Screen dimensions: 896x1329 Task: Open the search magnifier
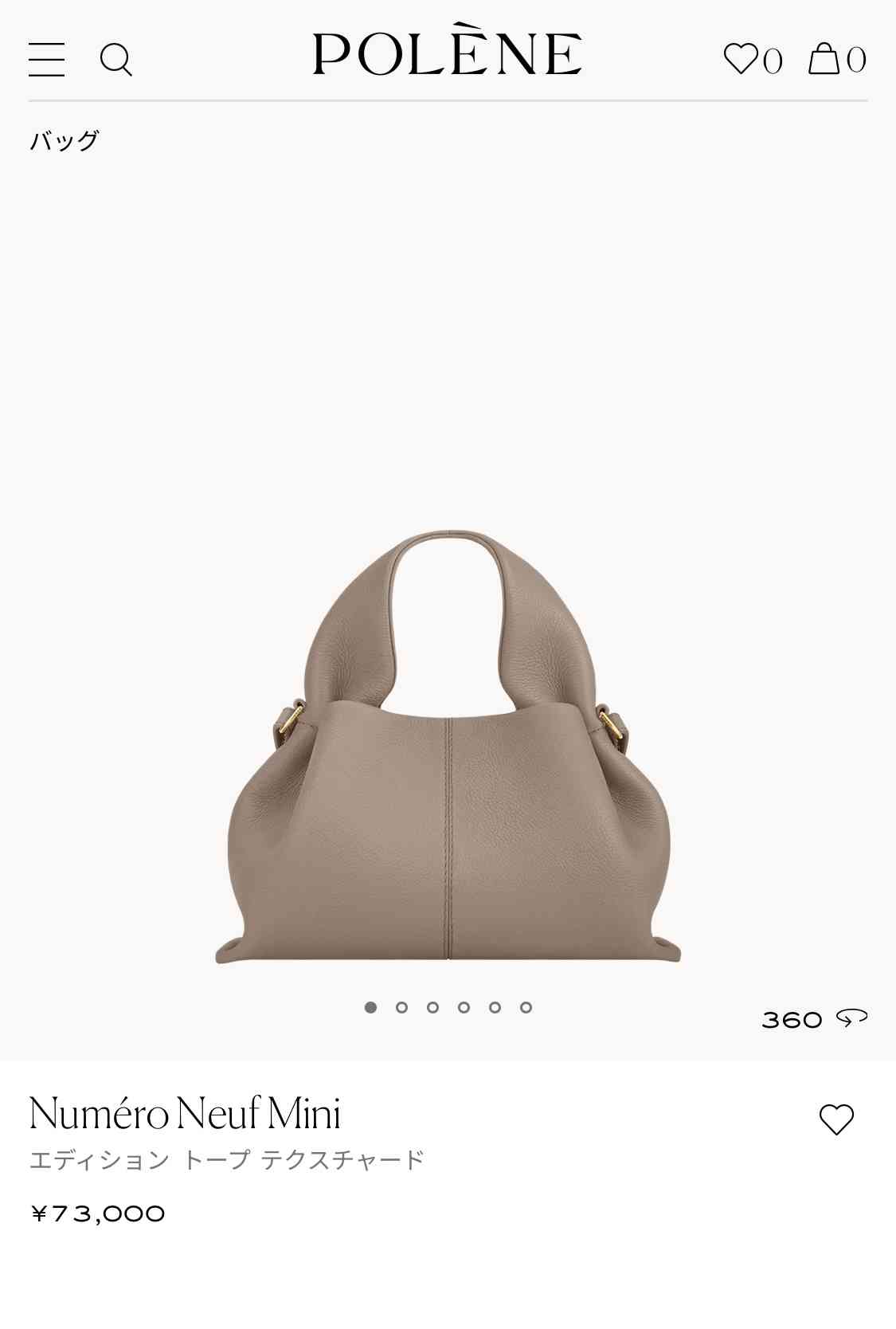(x=115, y=60)
